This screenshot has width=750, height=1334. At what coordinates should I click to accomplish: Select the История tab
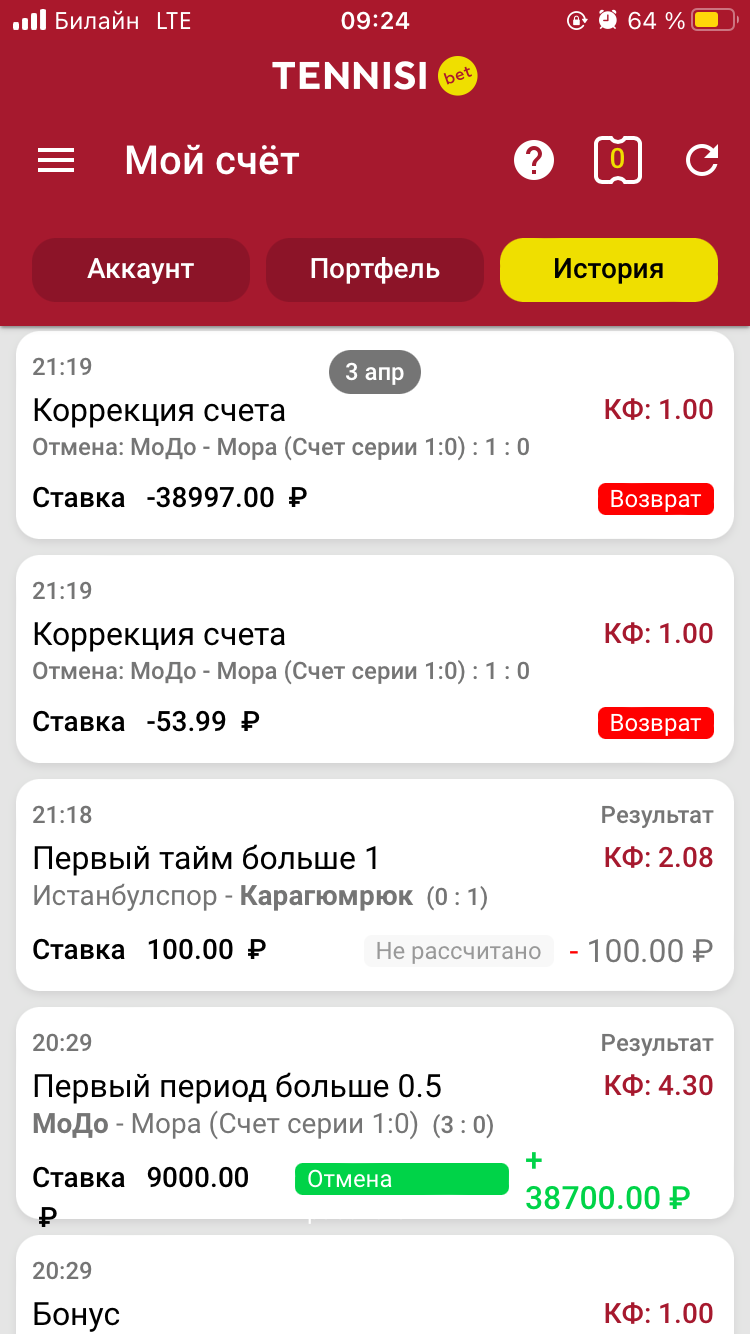[x=608, y=269]
